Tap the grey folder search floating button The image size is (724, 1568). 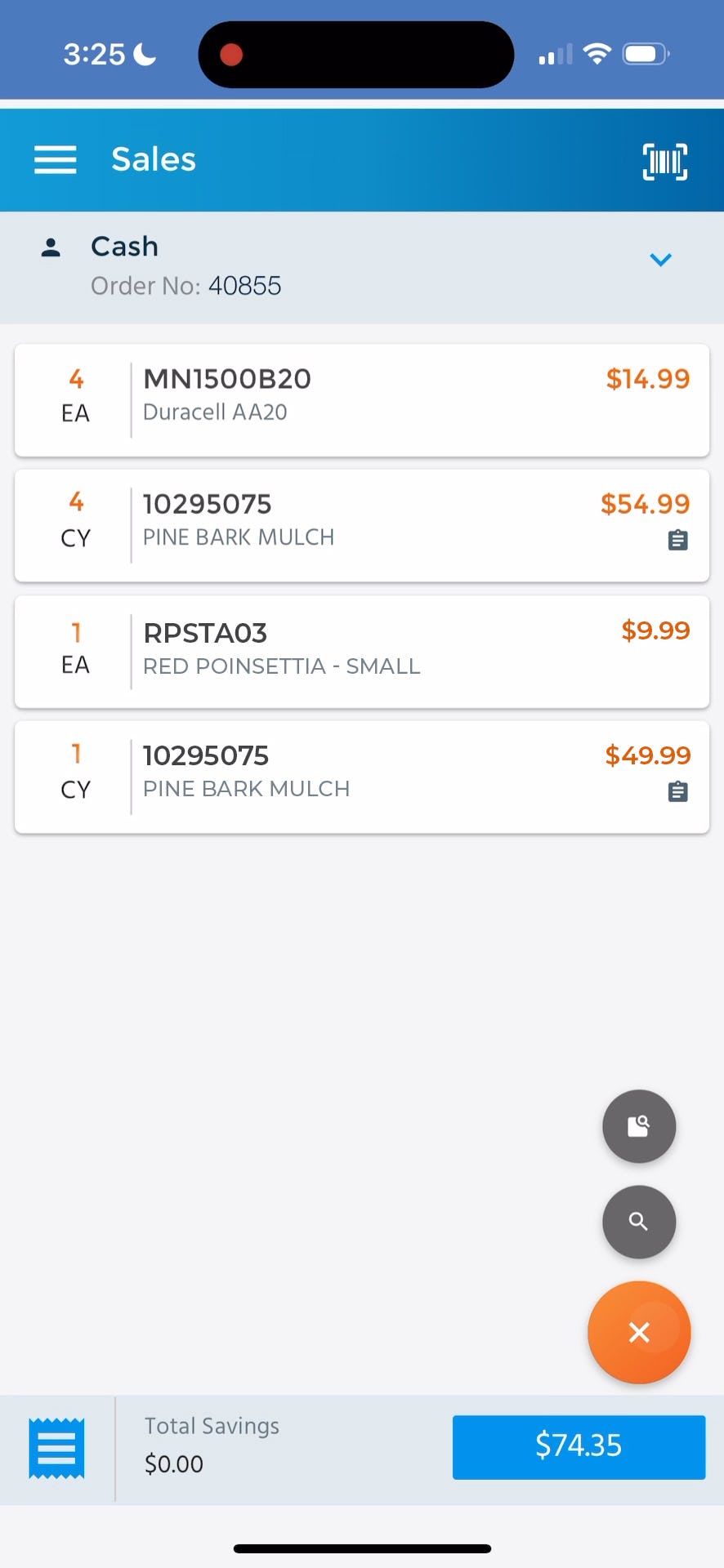639,1126
